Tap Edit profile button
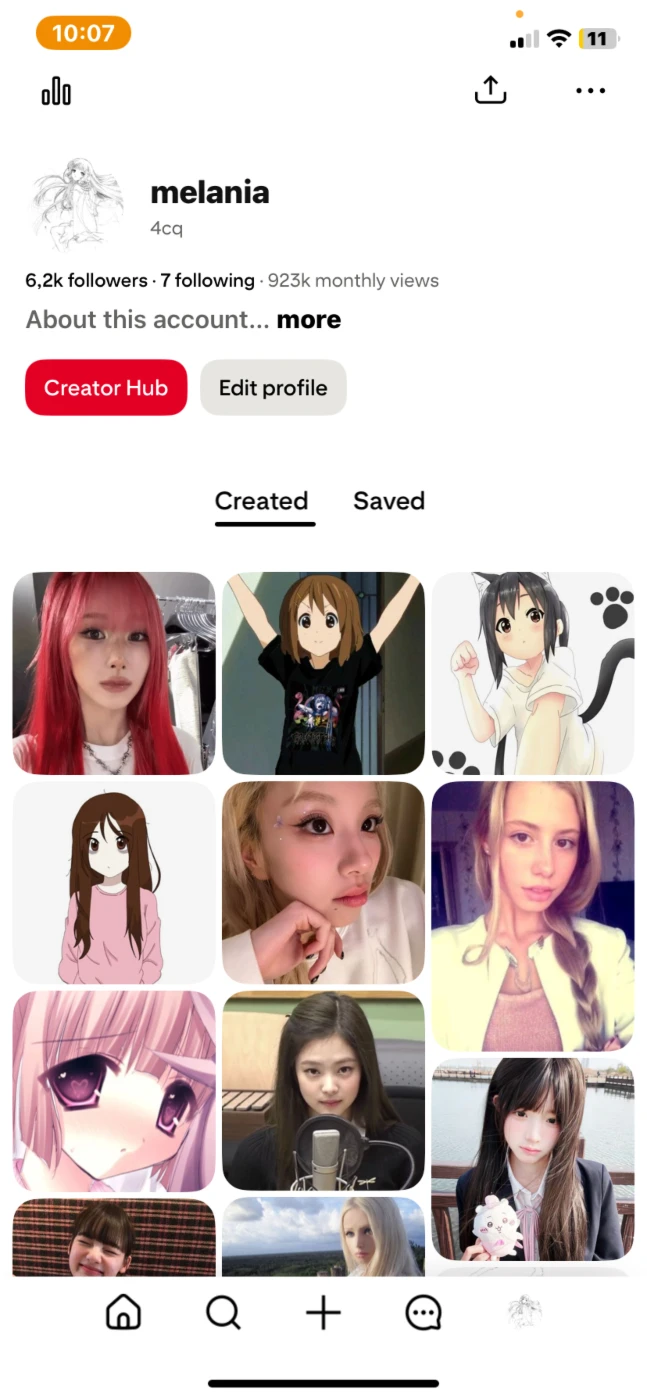Image resolution: width=647 pixels, height=1400 pixels. 273,388
